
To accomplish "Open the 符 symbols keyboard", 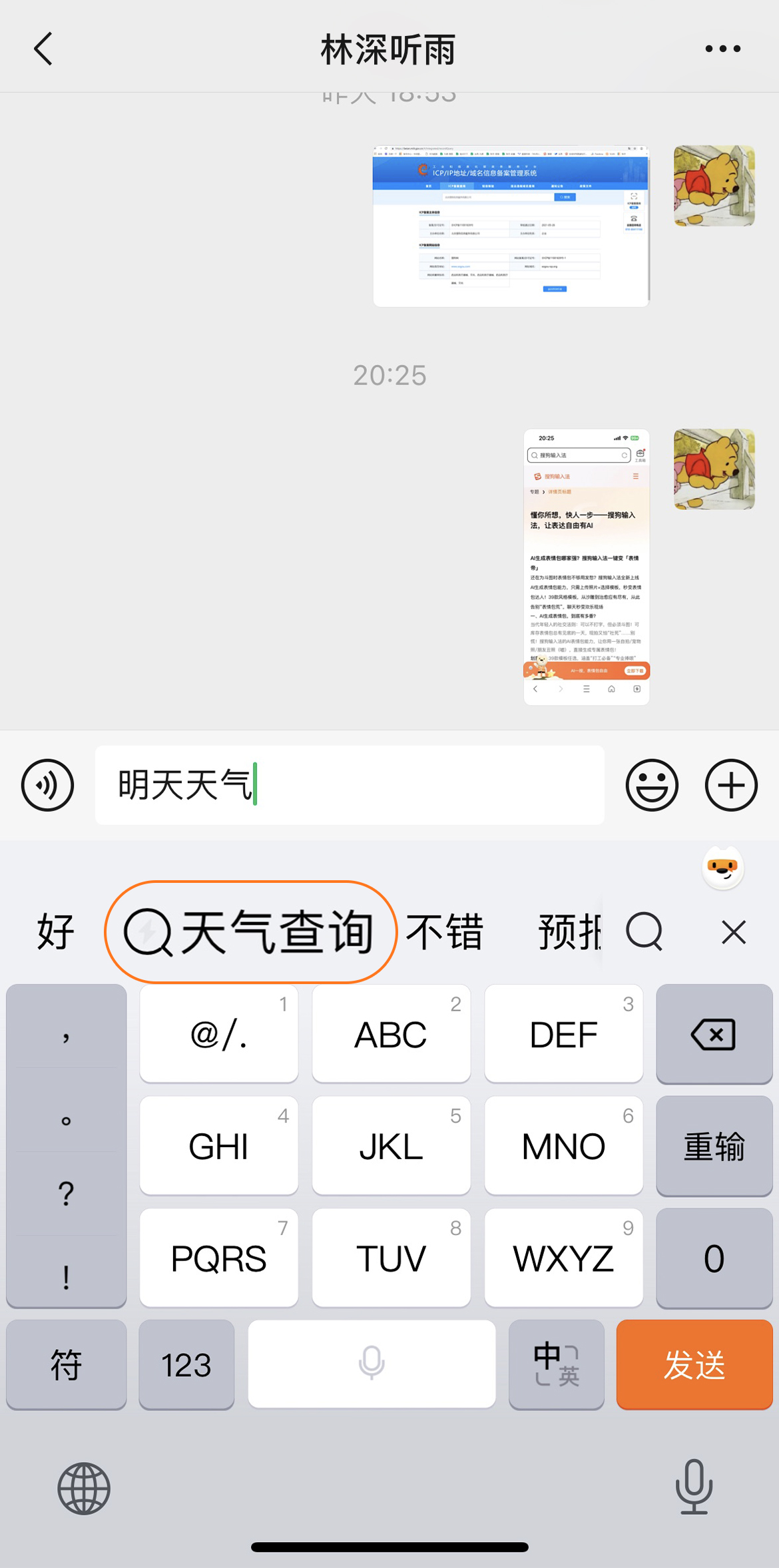I will (66, 1364).
